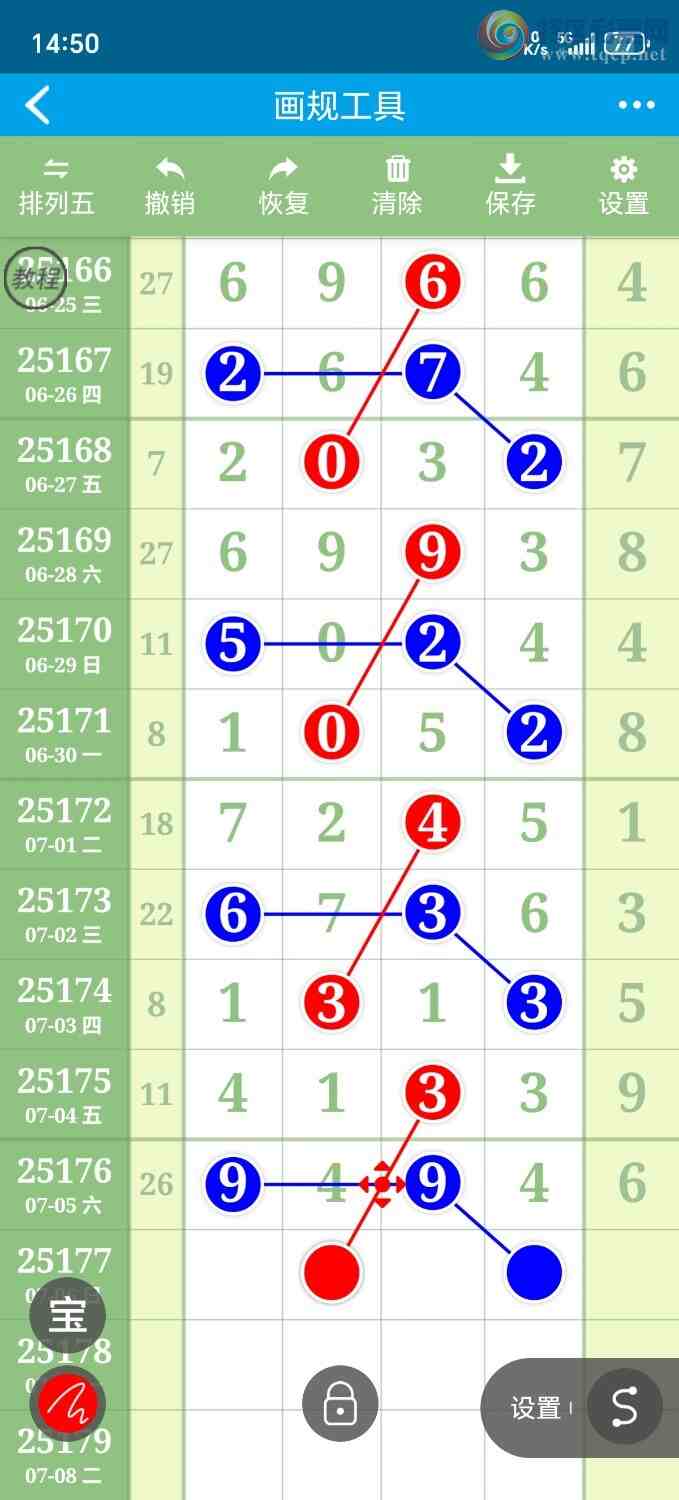
Task: Open the 教程 tutorial badge
Action: coord(34,278)
